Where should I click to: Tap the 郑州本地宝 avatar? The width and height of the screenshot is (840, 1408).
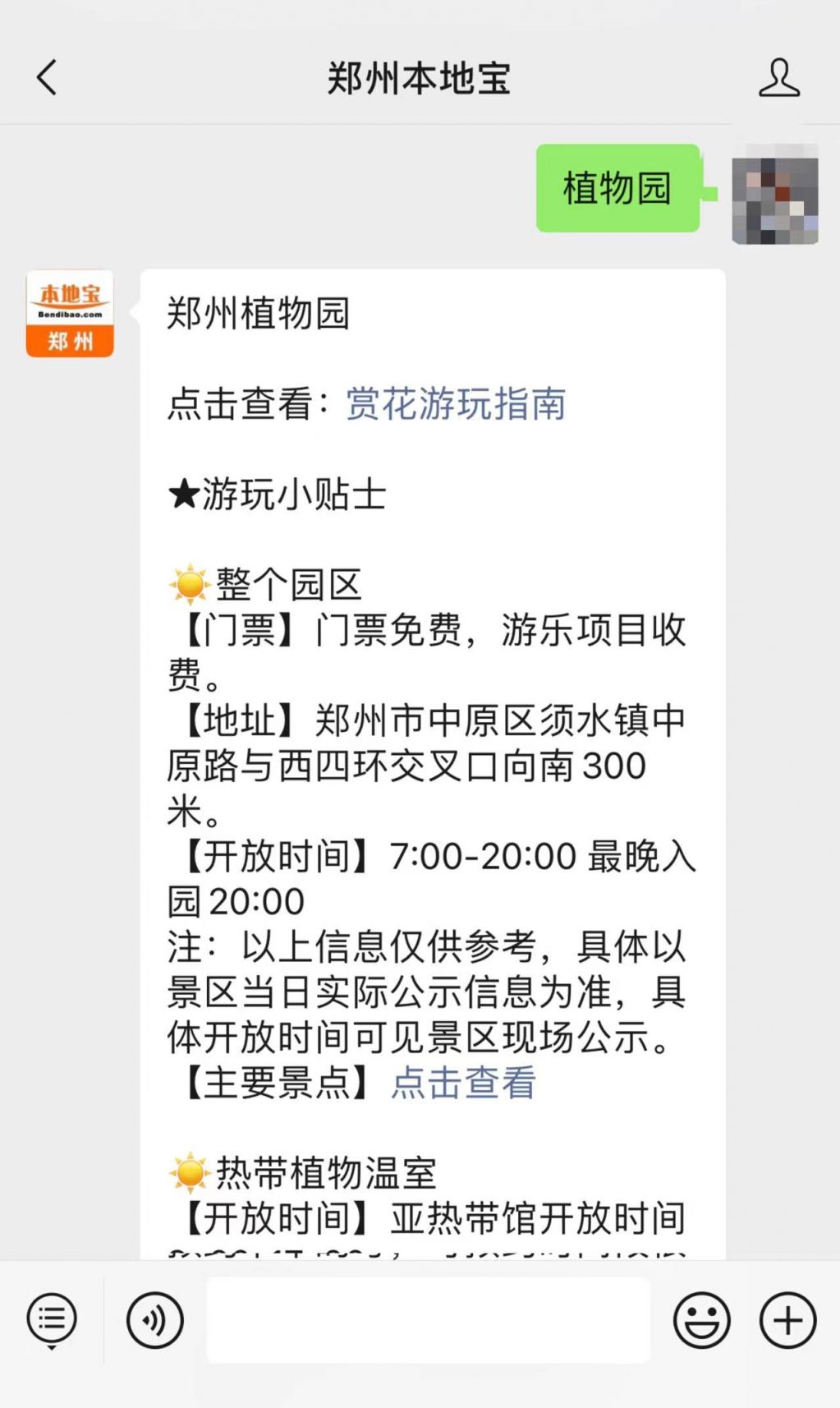pyautogui.click(x=70, y=314)
